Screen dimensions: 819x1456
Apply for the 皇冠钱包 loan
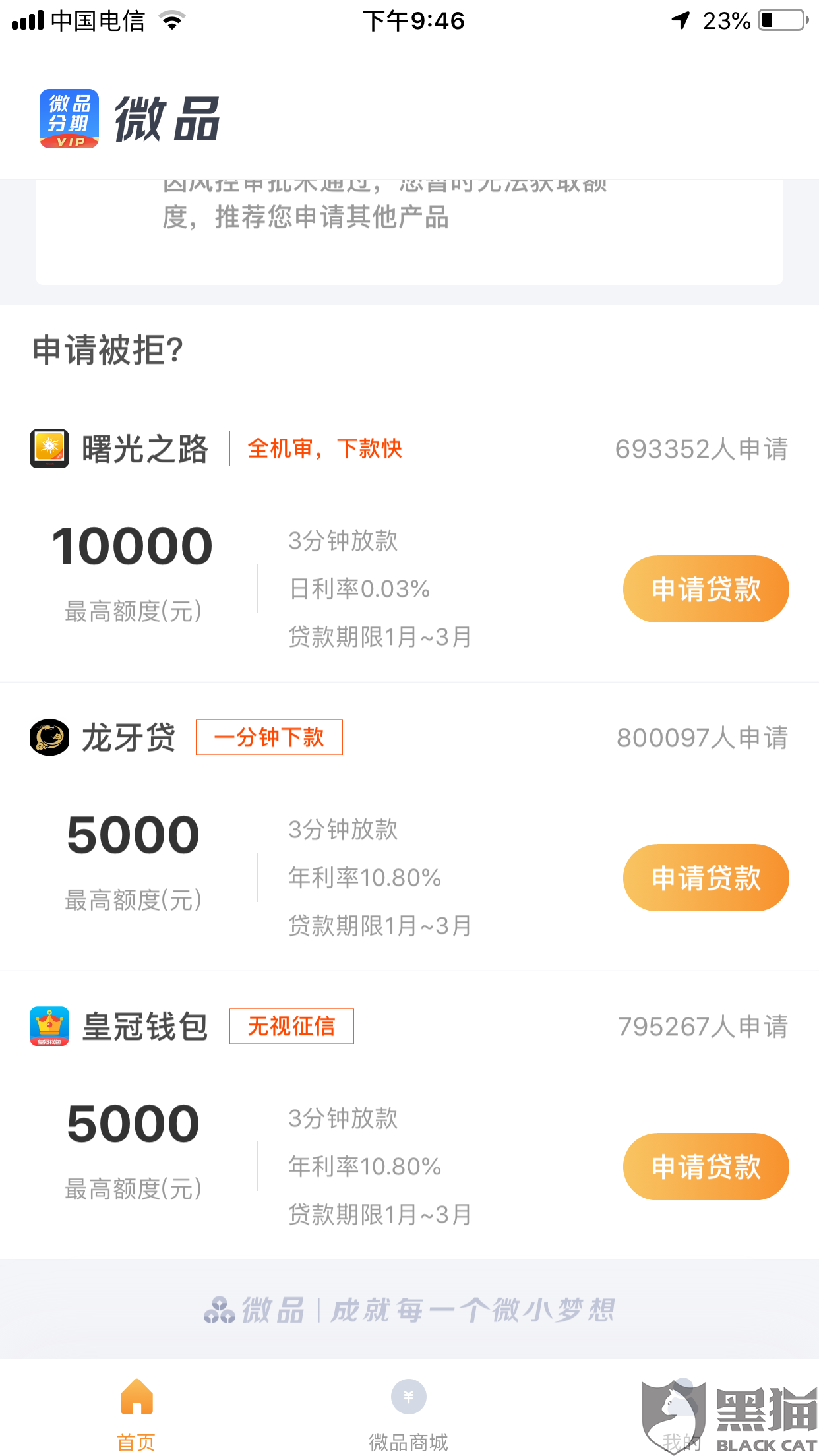(706, 1167)
